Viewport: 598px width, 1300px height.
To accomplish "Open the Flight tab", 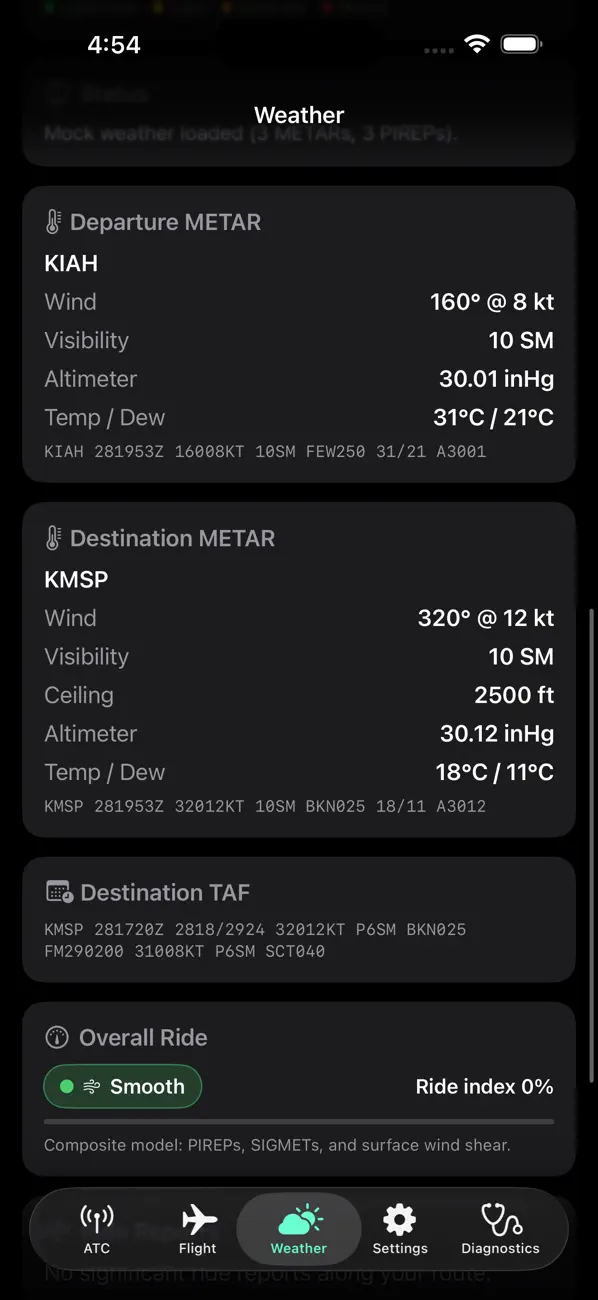I will [x=198, y=1229].
